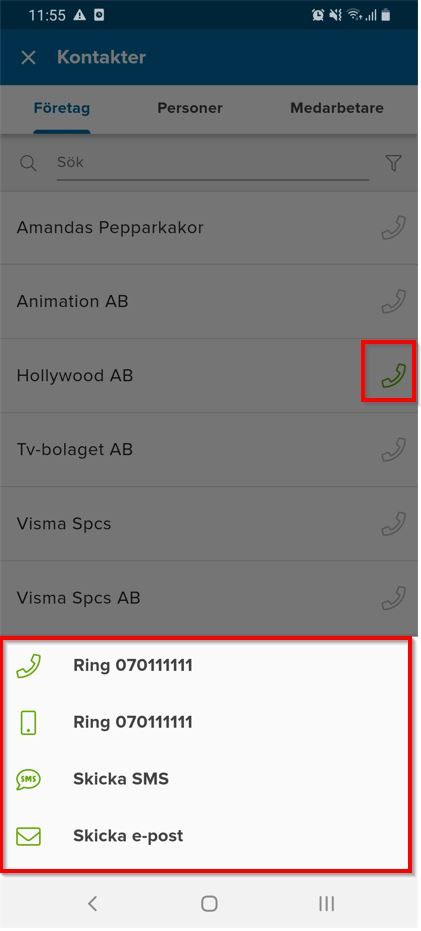Tap the system back button
Screen dimensions: 421x931
93,903
